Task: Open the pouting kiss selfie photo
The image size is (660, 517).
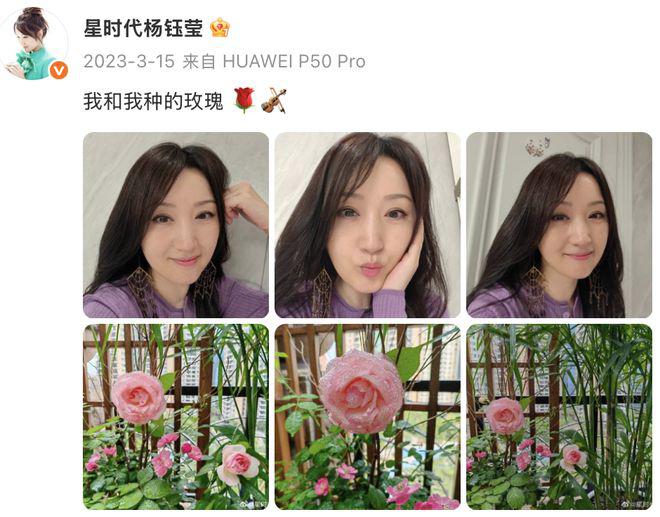Action: 367,225
